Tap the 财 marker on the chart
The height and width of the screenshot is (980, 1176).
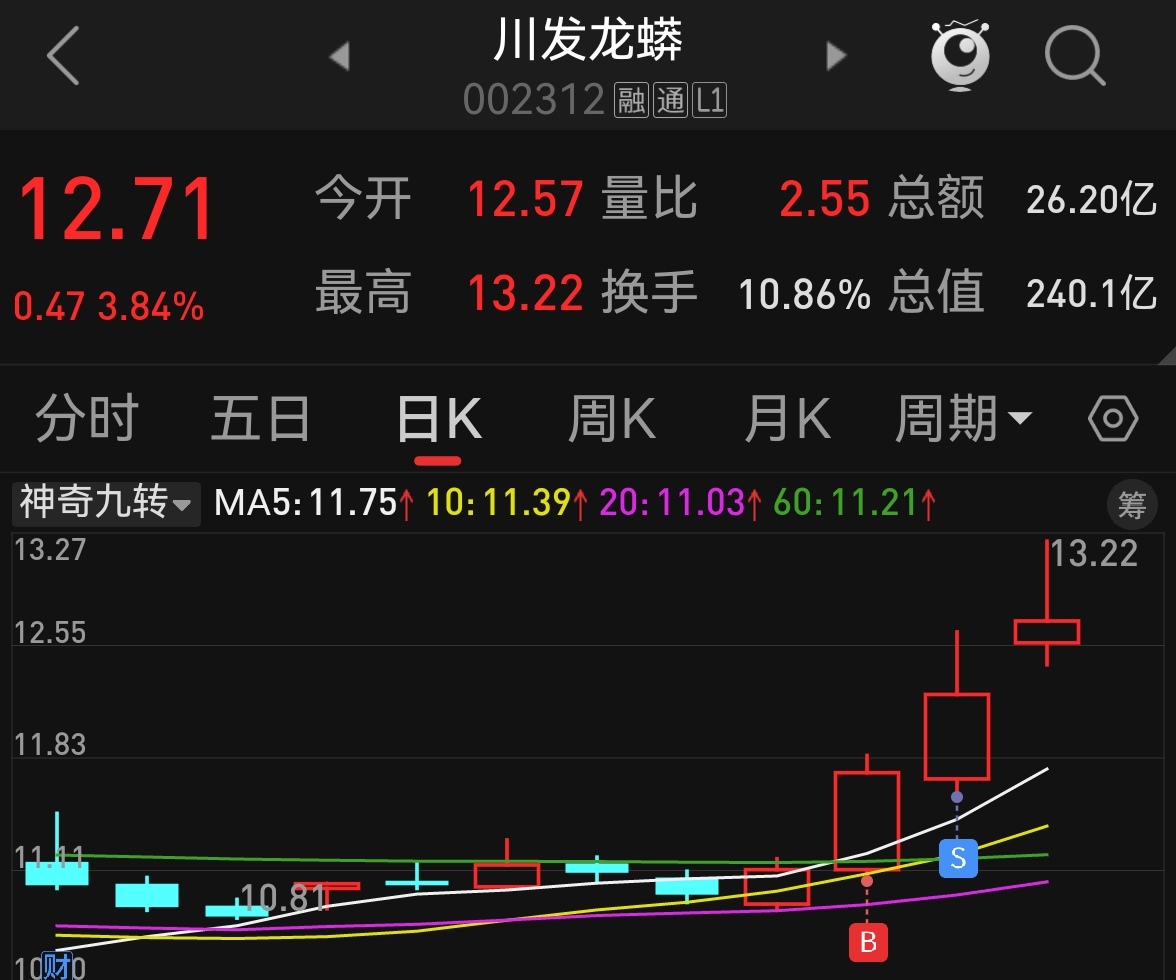58,966
